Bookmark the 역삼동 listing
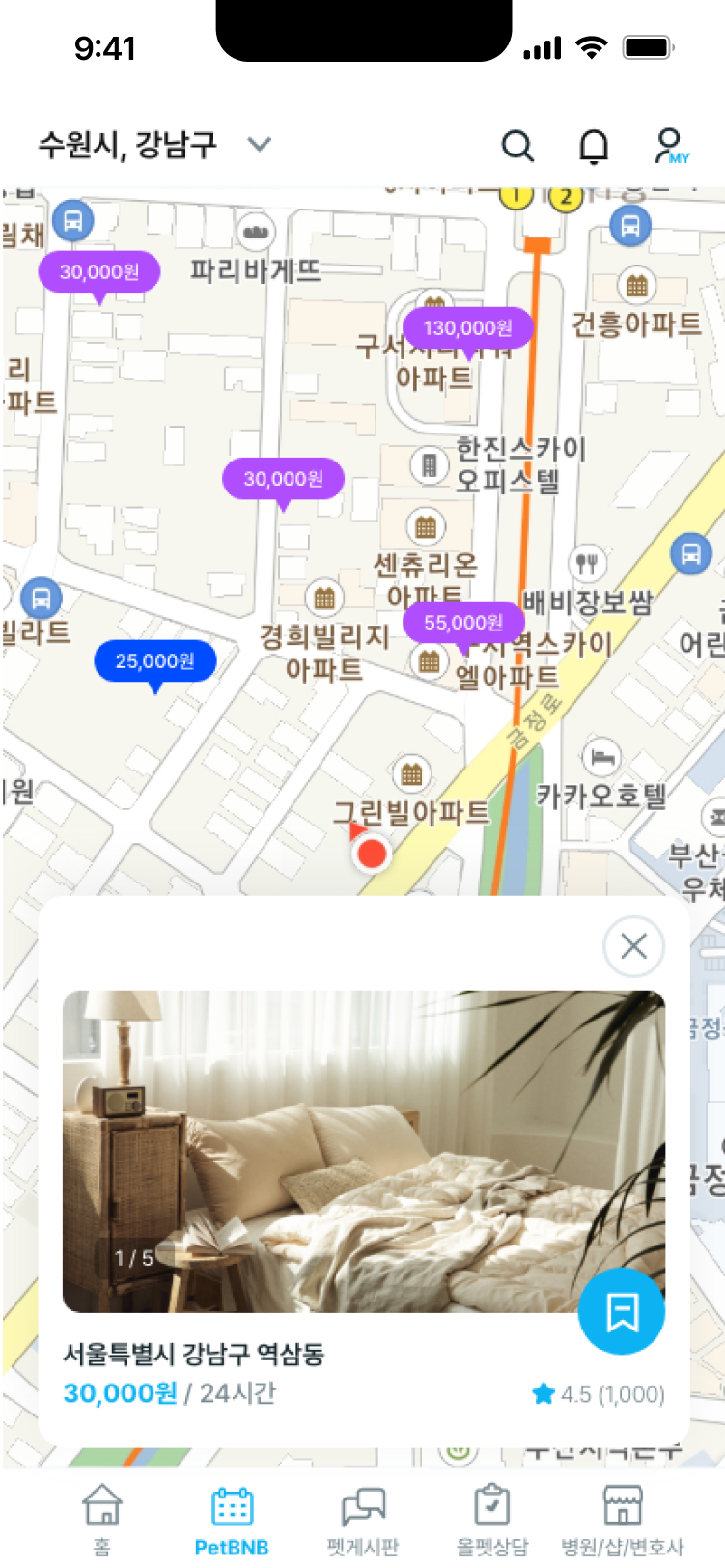 point(622,1311)
